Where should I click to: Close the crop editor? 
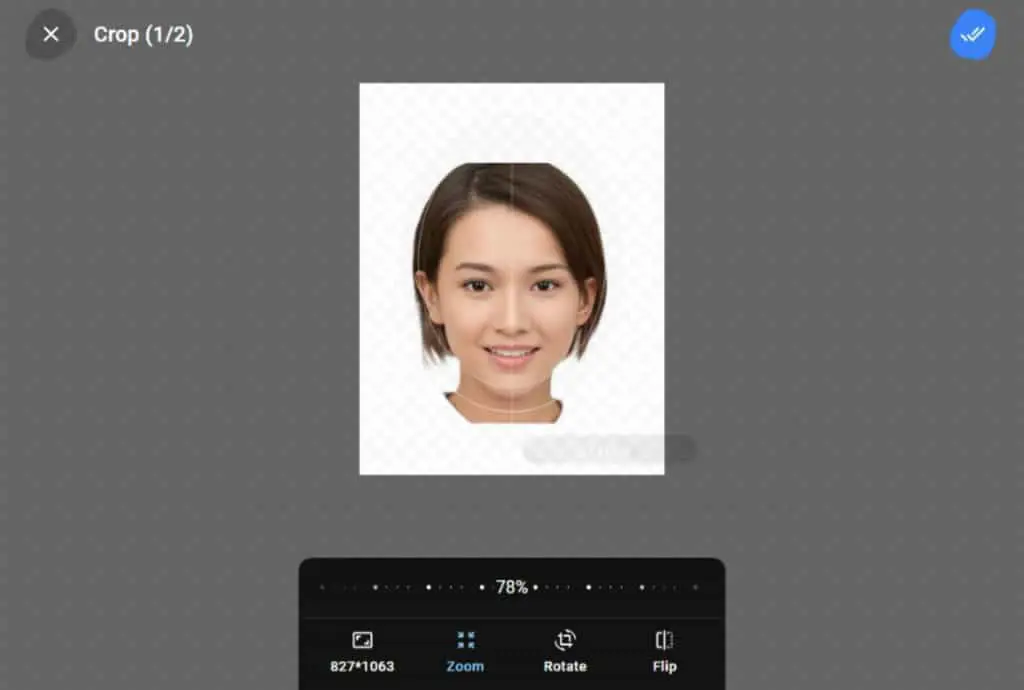pyautogui.click(x=50, y=34)
